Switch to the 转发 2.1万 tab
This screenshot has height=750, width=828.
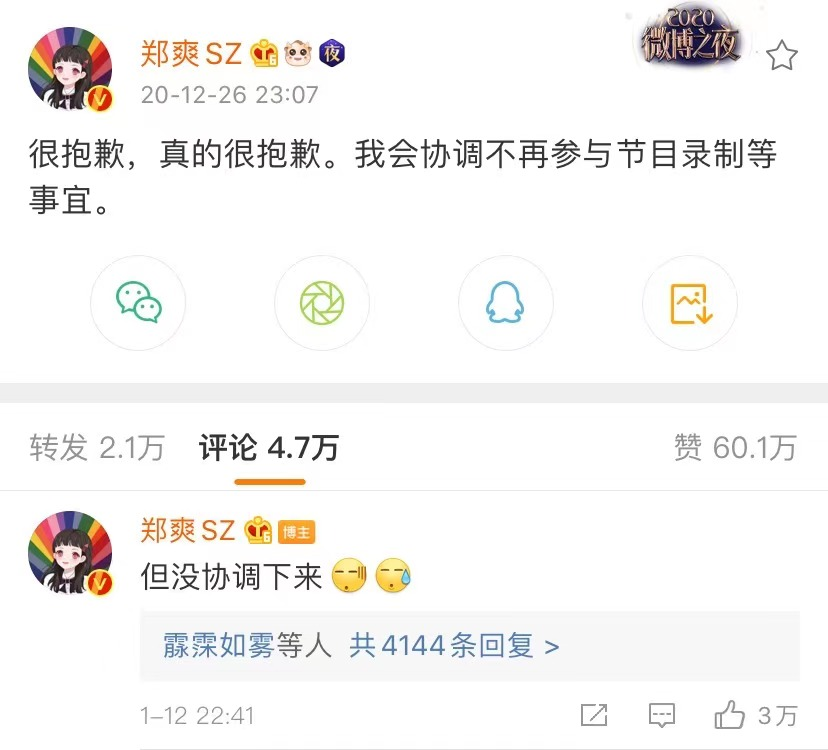pos(97,448)
